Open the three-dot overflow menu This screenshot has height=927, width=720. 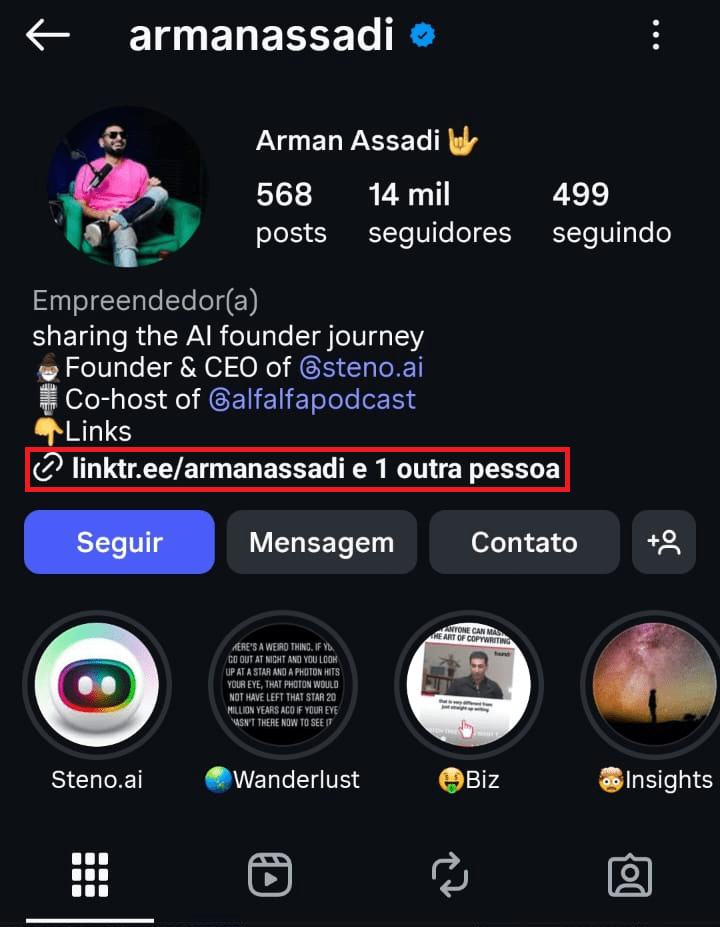656,36
